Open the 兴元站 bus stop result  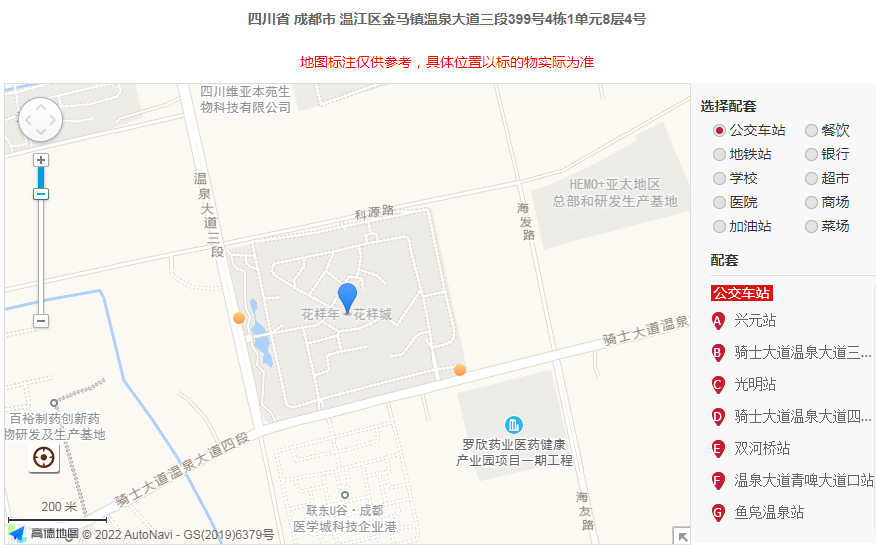click(x=755, y=320)
